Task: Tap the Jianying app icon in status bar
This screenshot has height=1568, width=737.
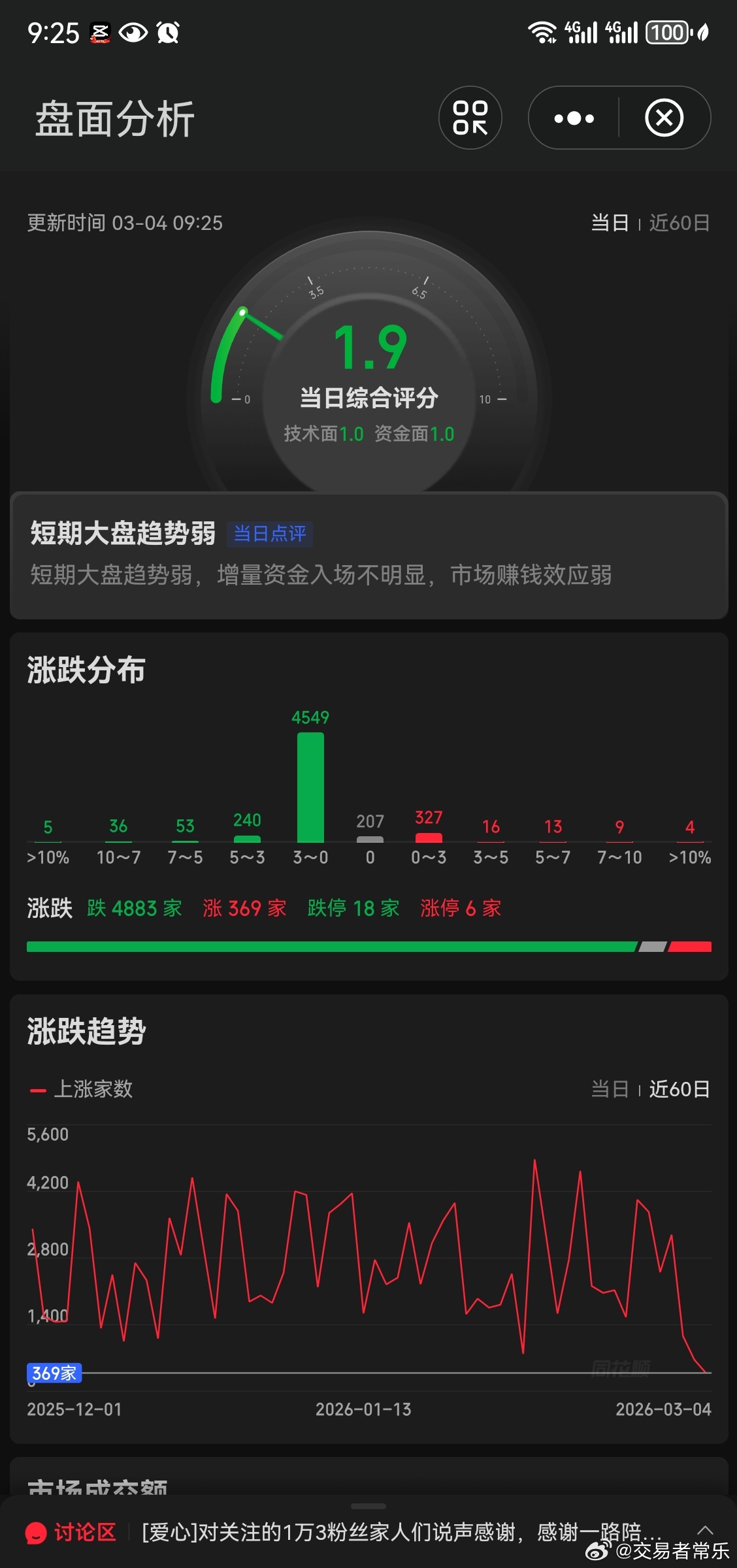Action: pyautogui.click(x=99, y=31)
